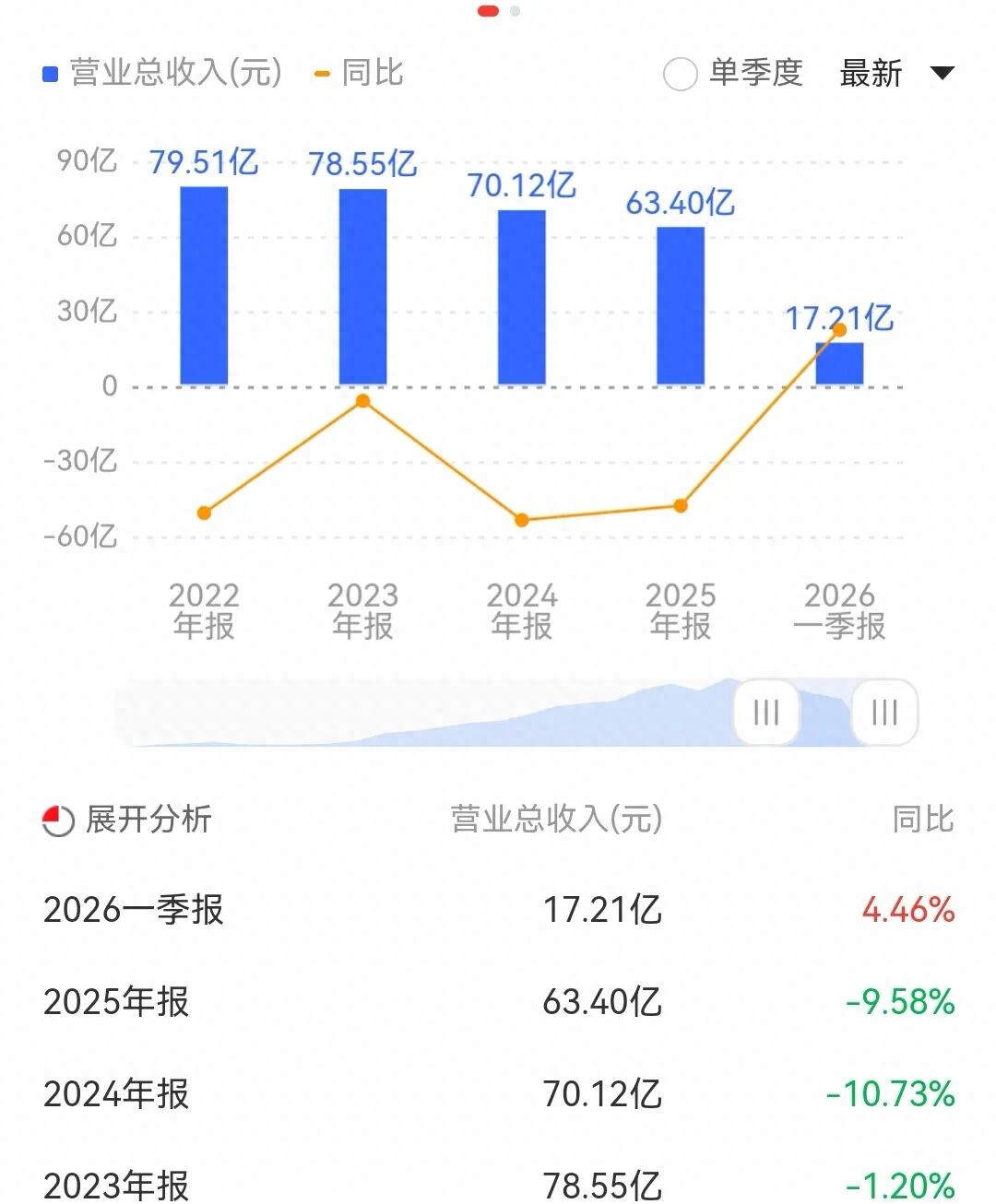Image resolution: width=996 pixels, height=1204 pixels.
Task: Select the 2023年报 bar in the chart
Action: (x=362, y=287)
